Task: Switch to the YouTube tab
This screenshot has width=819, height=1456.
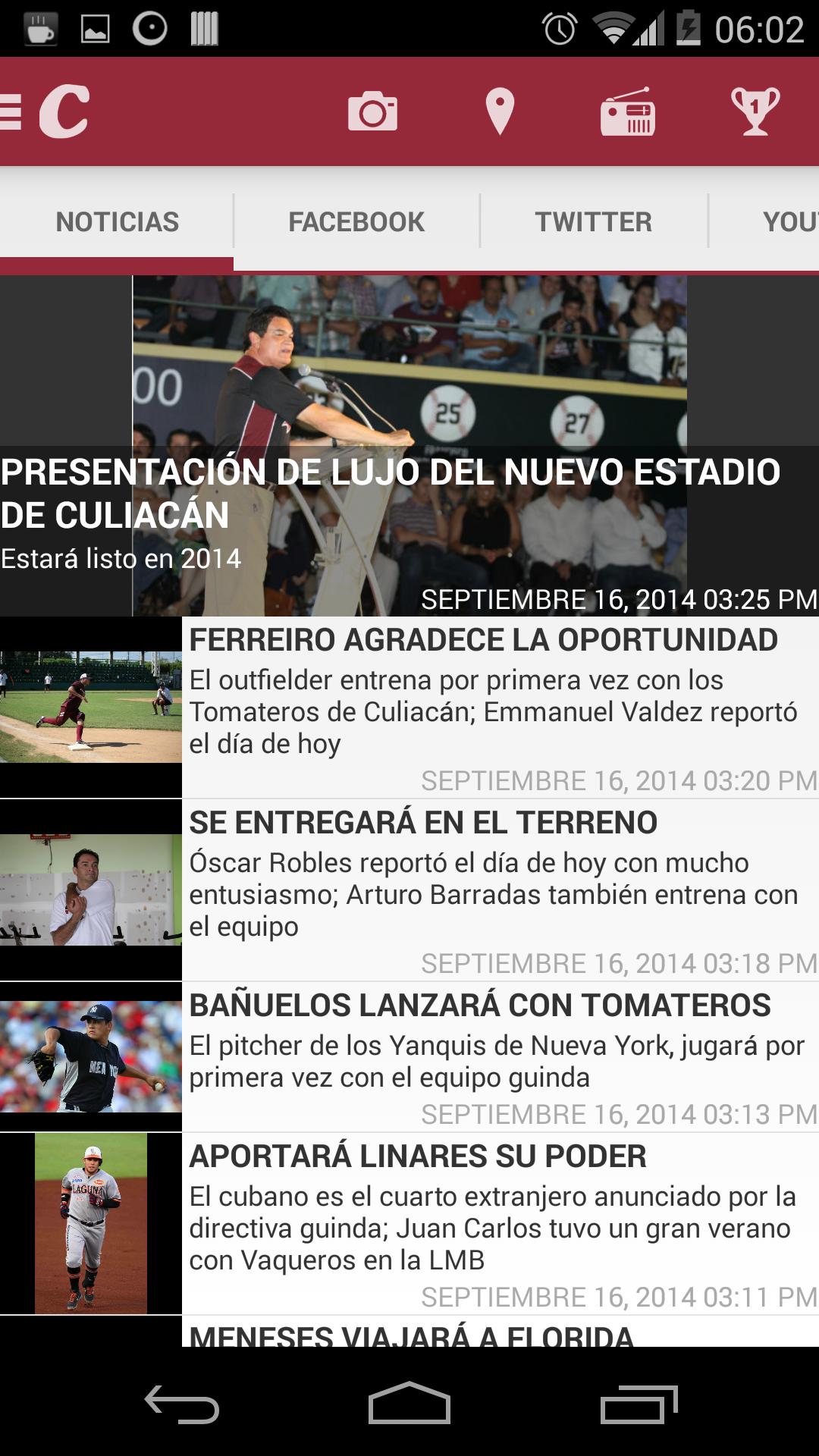Action: (x=789, y=221)
